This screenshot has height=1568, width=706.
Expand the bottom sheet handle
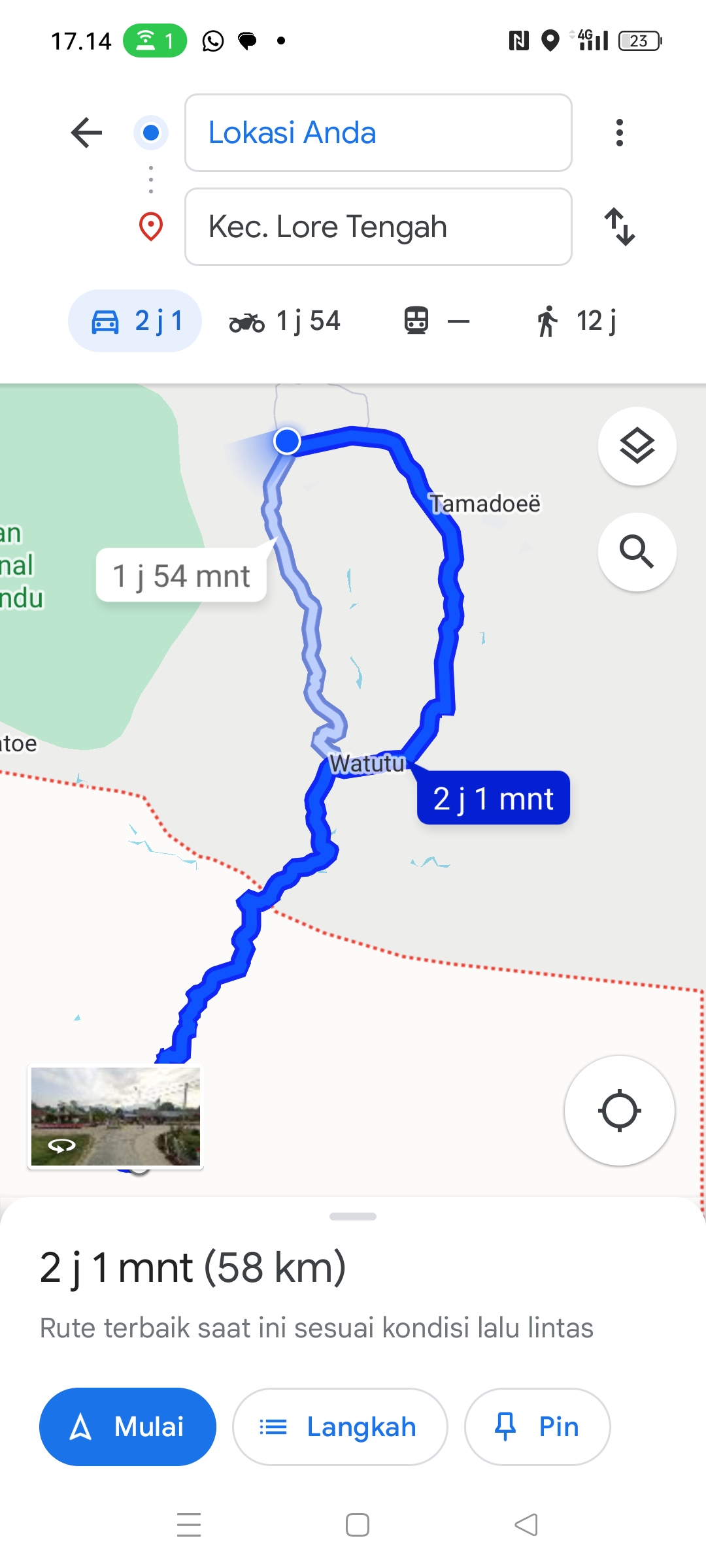point(353,1217)
